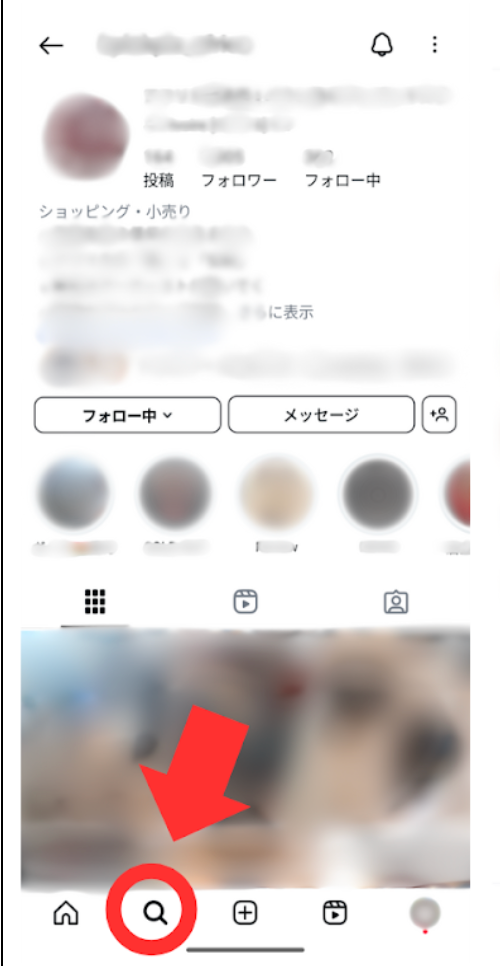
Task: Create a new post with plus icon
Action: (x=245, y=913)
